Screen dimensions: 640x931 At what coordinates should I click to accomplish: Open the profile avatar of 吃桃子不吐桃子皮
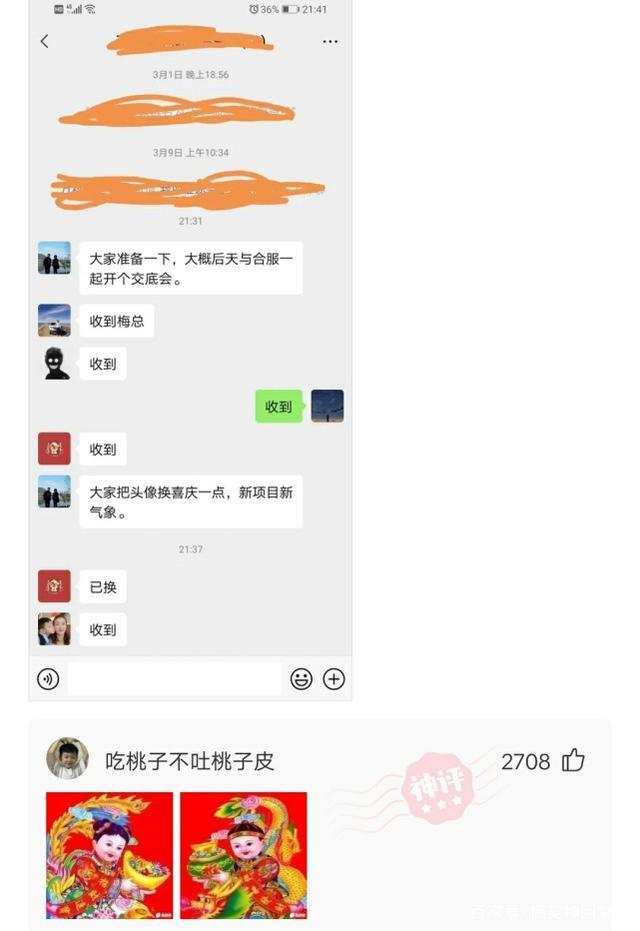pyautogui.click(x=67, y=760)
